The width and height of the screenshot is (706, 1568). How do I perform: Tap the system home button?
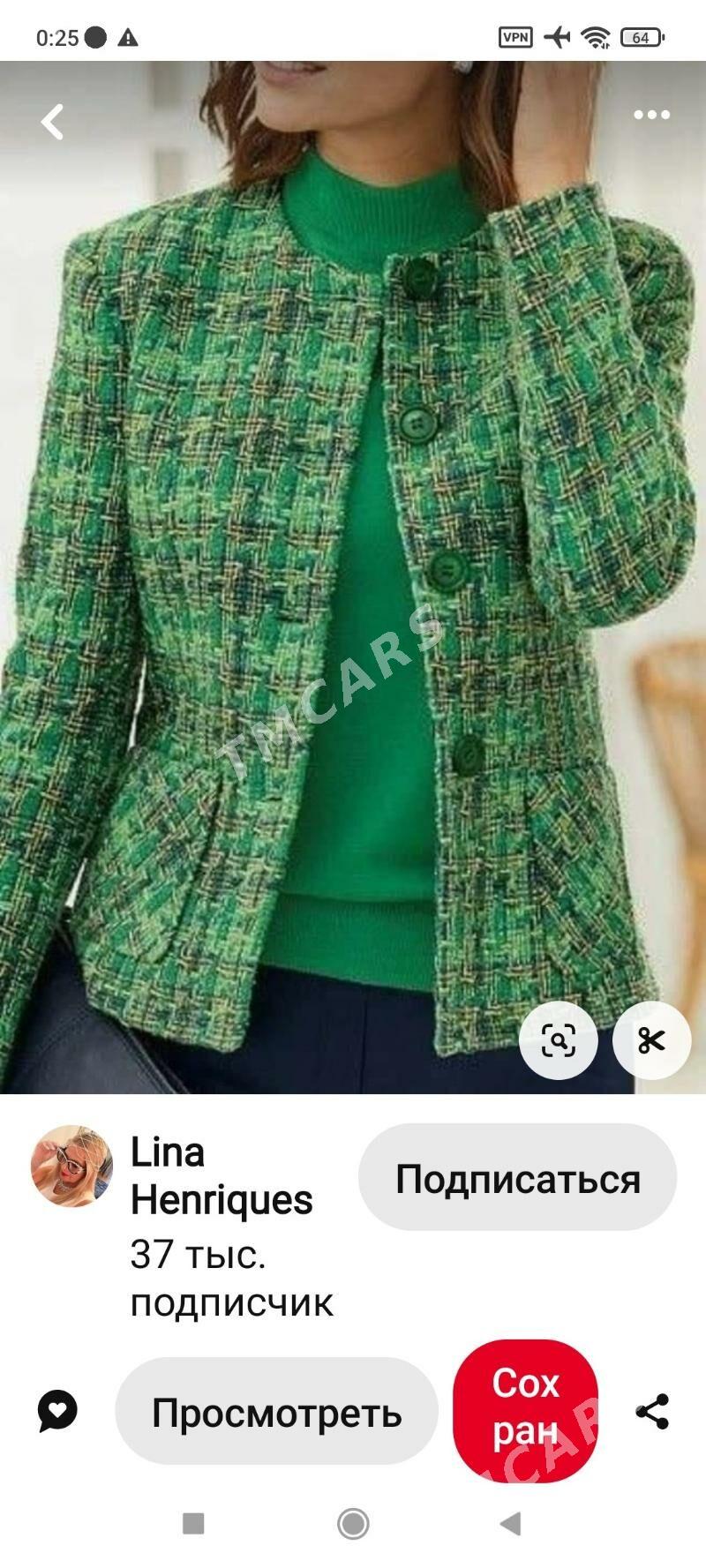tap(353, 1523)
